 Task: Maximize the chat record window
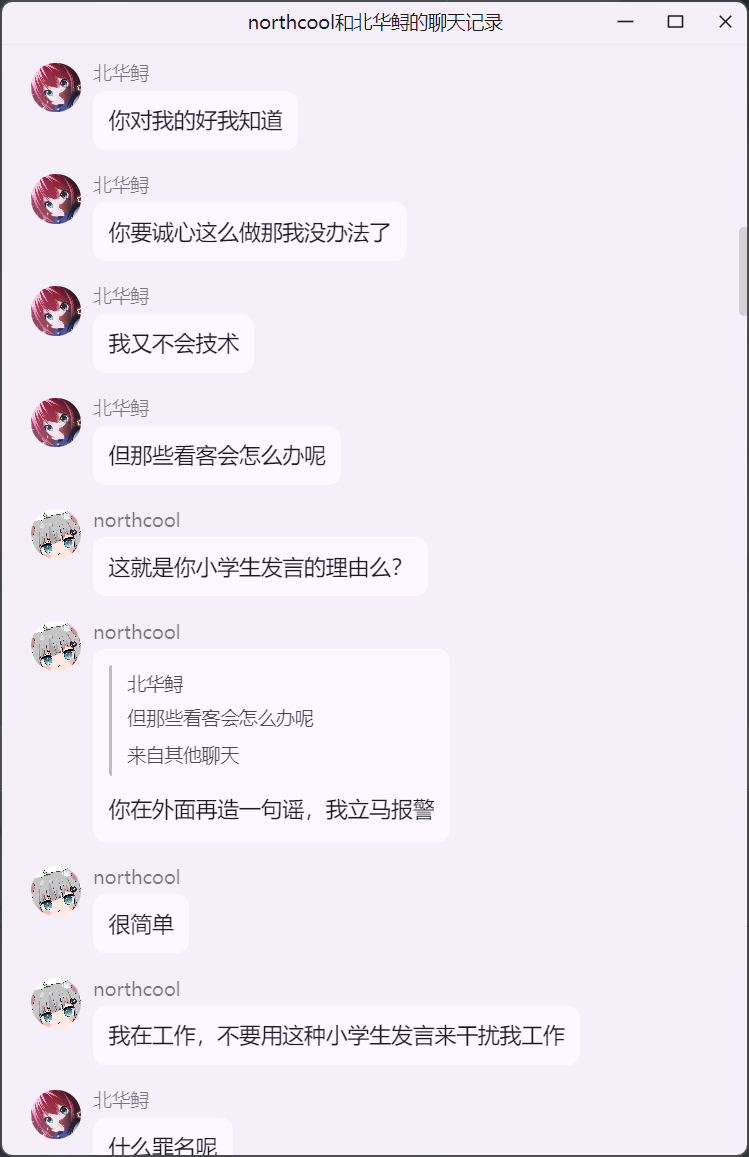pyautogui.click(x=675, y=22)
